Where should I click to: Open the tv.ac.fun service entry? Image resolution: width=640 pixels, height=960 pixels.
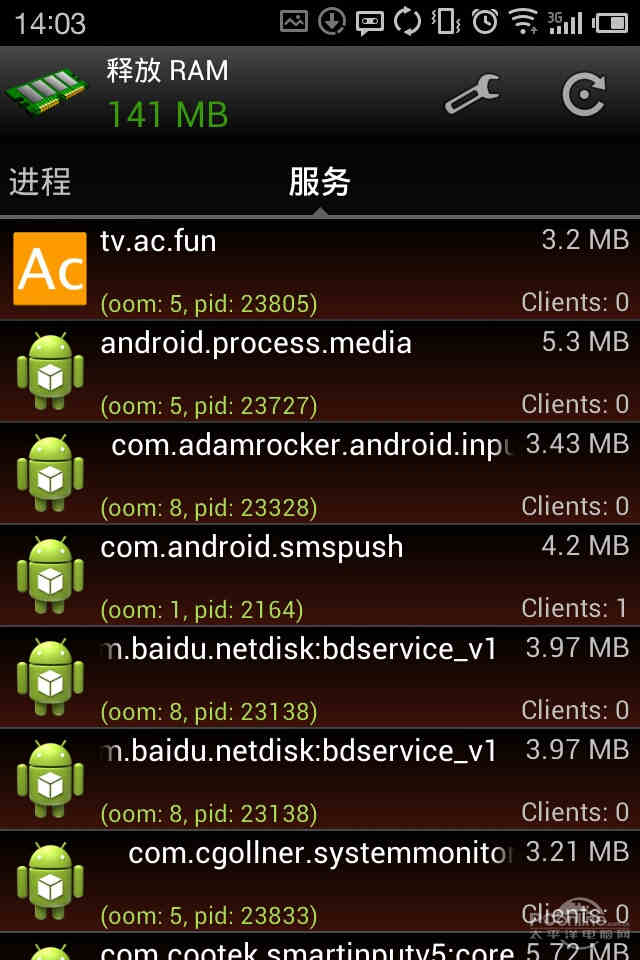[320, 270]
